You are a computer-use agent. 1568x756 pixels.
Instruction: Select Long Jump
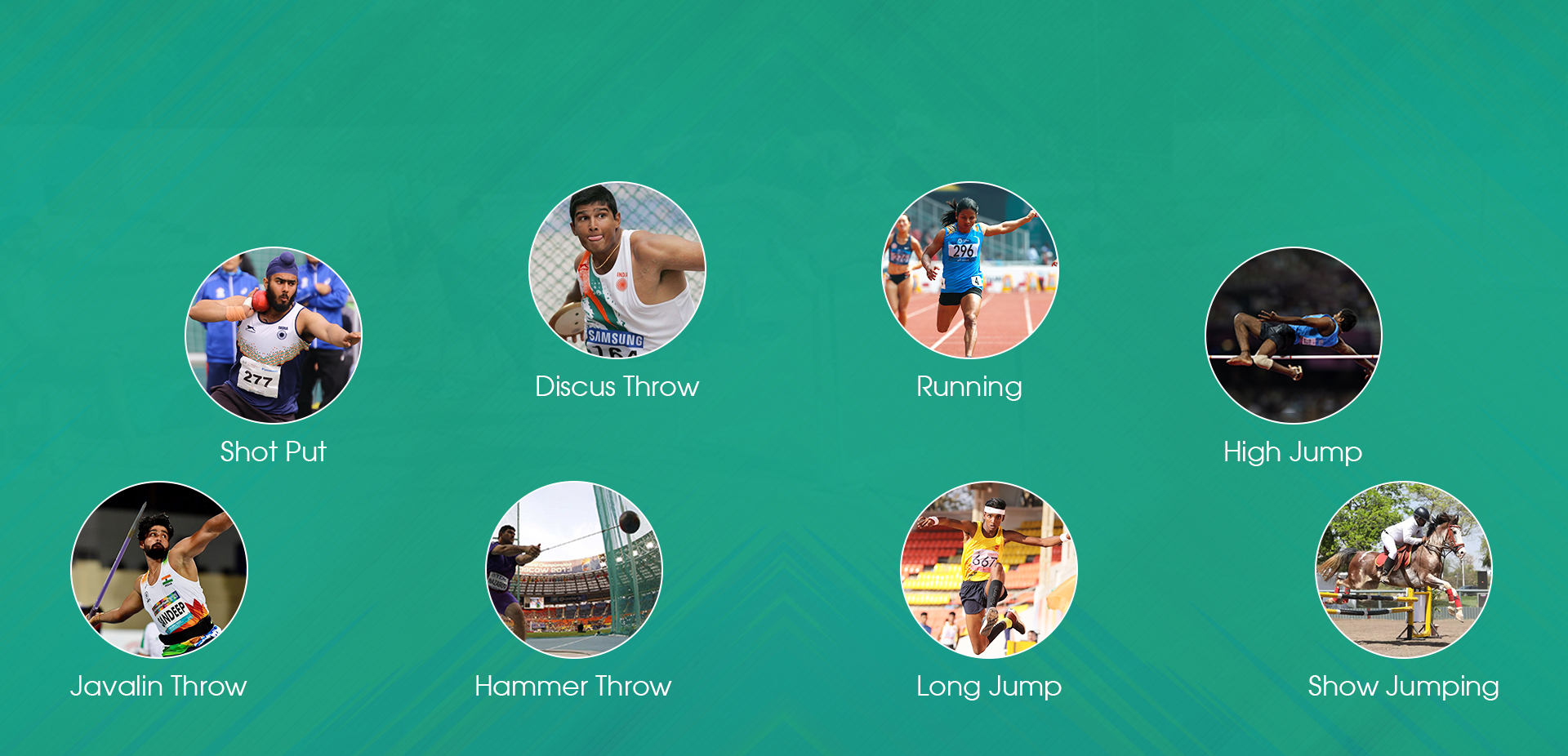pos(989,570)
